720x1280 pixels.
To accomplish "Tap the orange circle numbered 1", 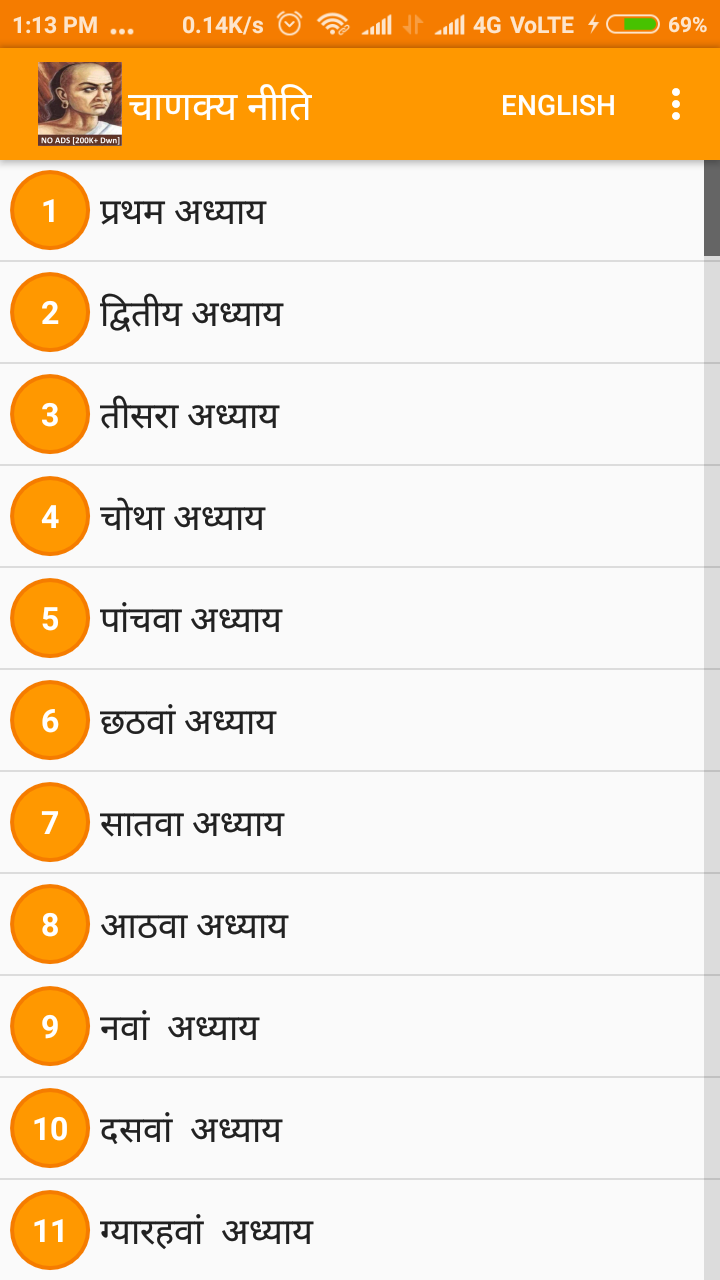I will 48,210.
